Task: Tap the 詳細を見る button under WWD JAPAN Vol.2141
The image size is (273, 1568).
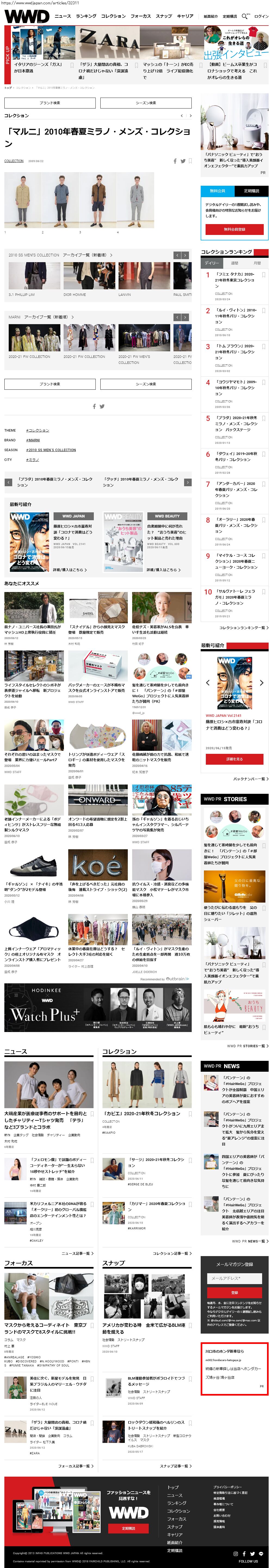Action: [x=234, y=759]
